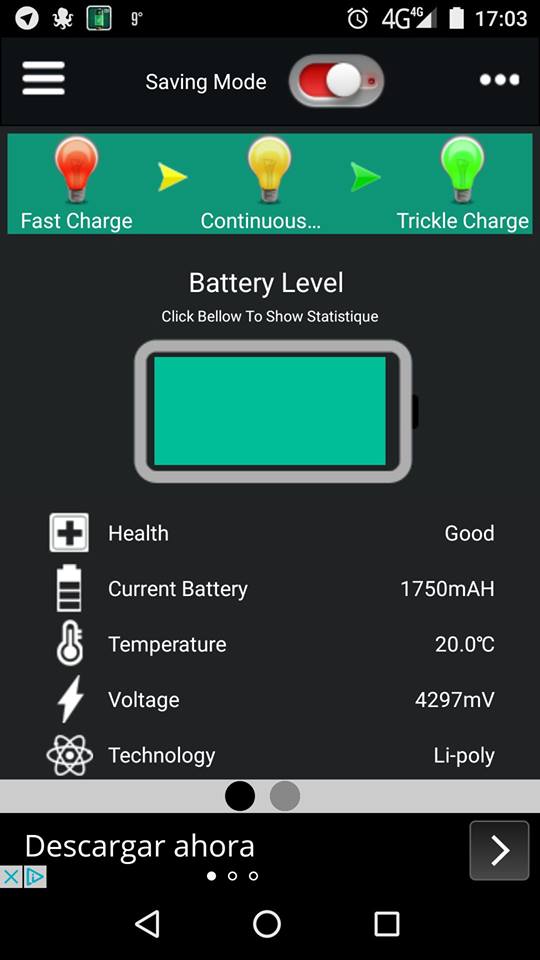Viewport: 540px width, 960px height.
Task: Switch to the second page indicator dot
Action: [x=285, y=796]
